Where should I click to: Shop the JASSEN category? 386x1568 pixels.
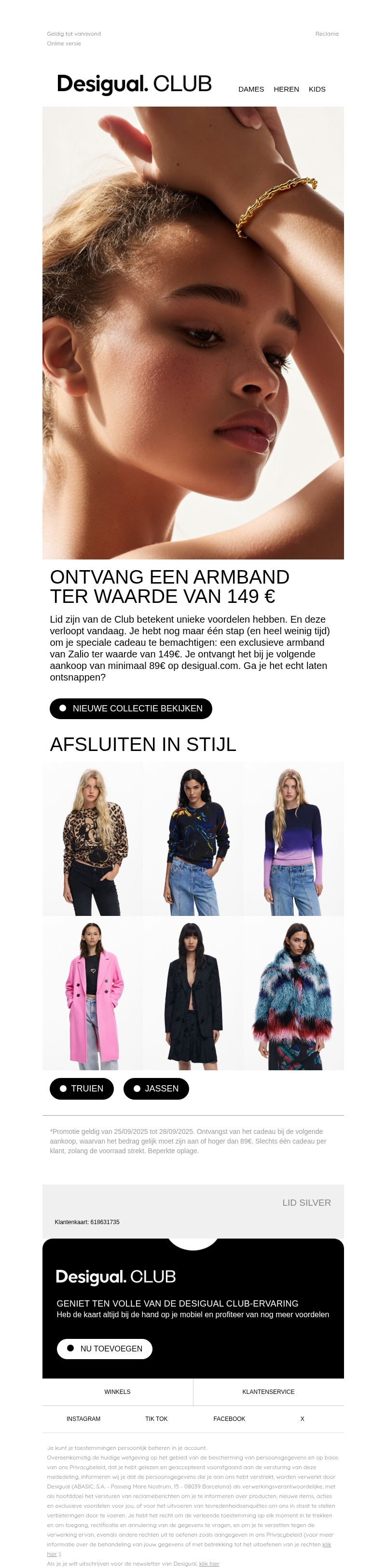pos(156,1089)
